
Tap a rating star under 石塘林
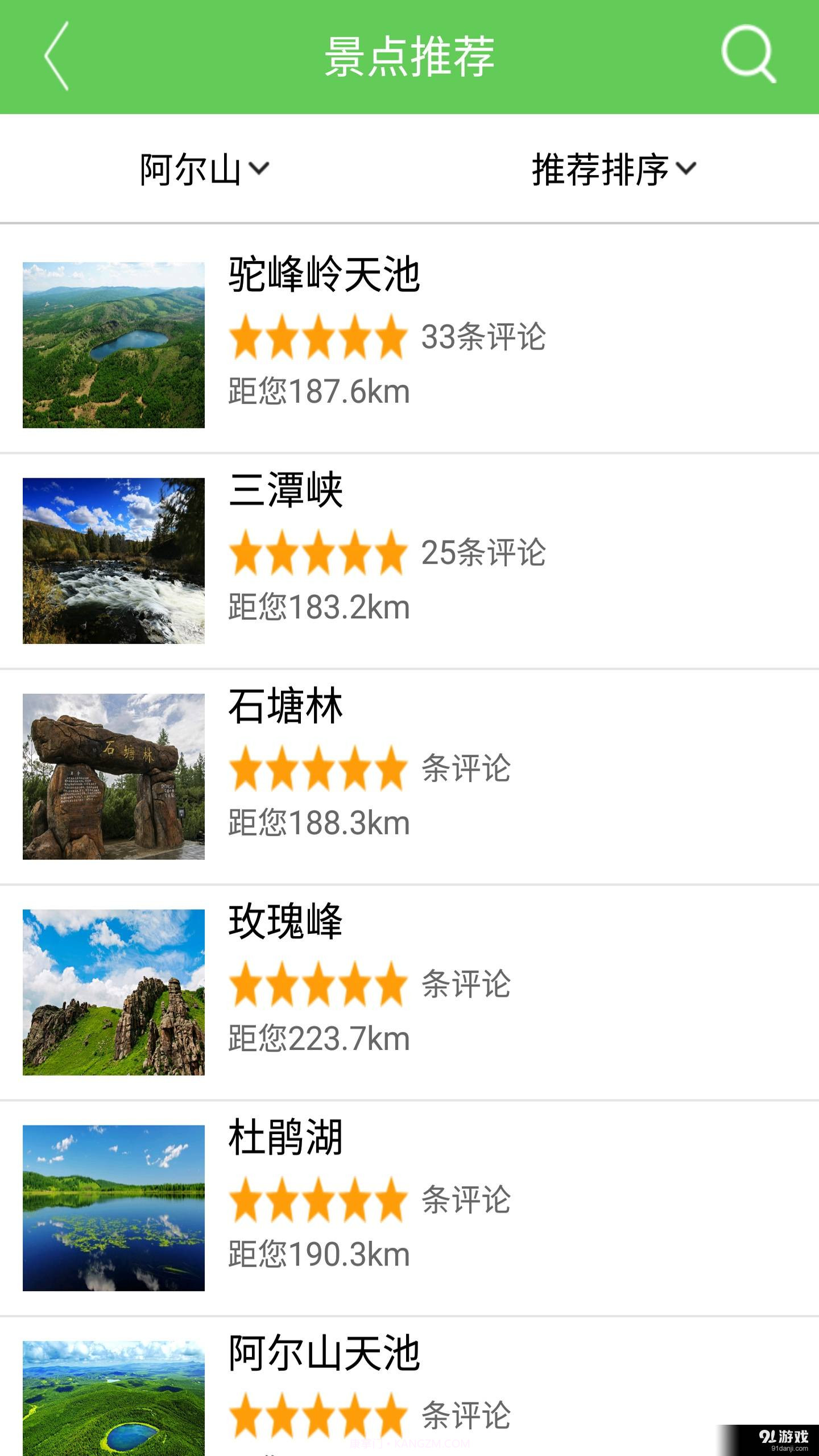(318, 768)
